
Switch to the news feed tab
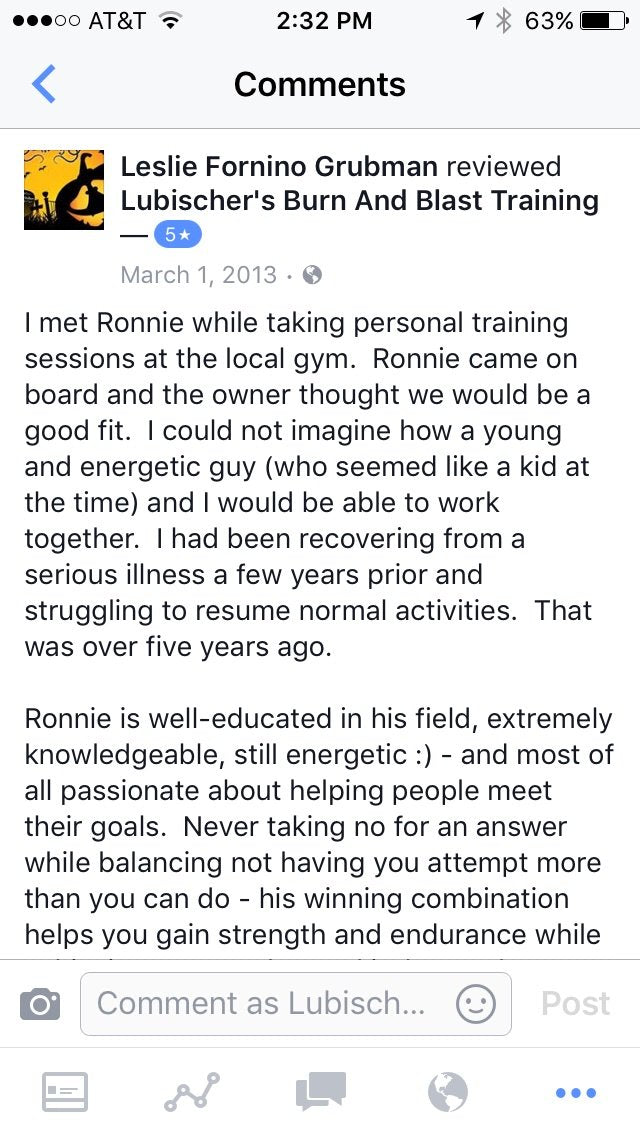64,1092
